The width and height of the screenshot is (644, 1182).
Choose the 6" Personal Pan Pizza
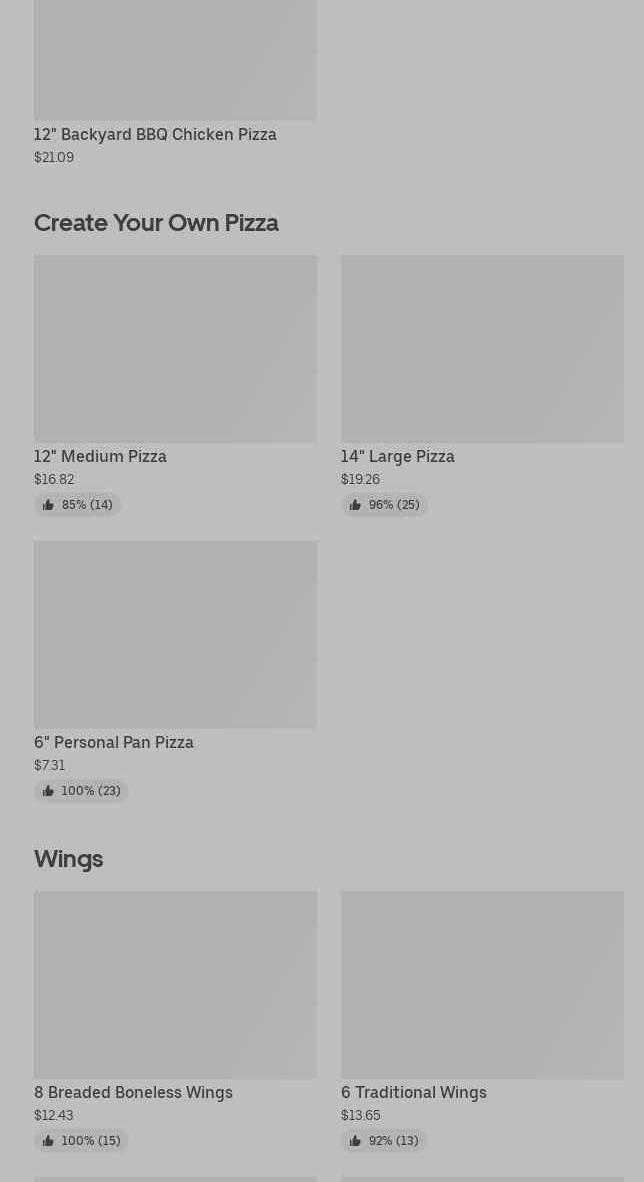click(175, 671)
